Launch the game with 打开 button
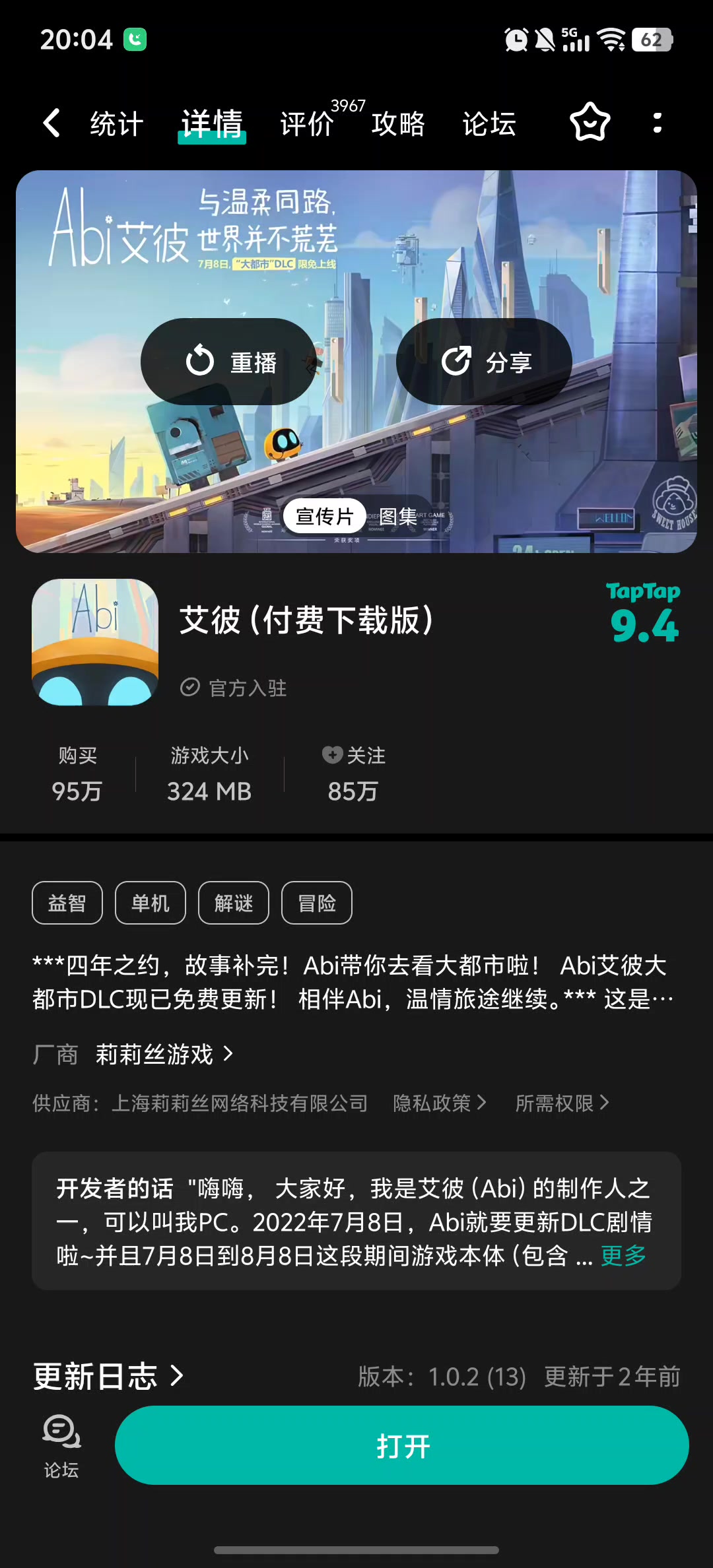 402,1445
